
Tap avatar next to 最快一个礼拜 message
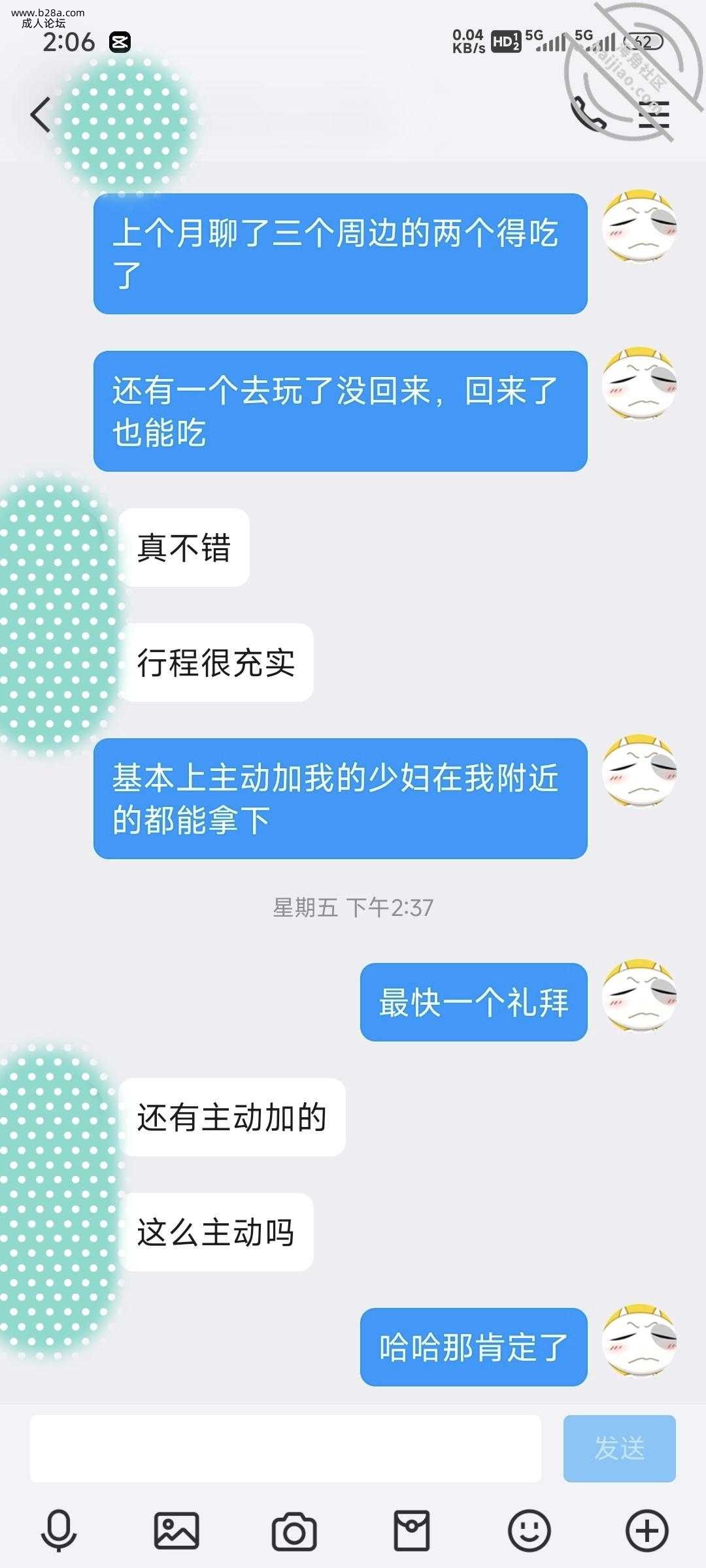(639, 996)
